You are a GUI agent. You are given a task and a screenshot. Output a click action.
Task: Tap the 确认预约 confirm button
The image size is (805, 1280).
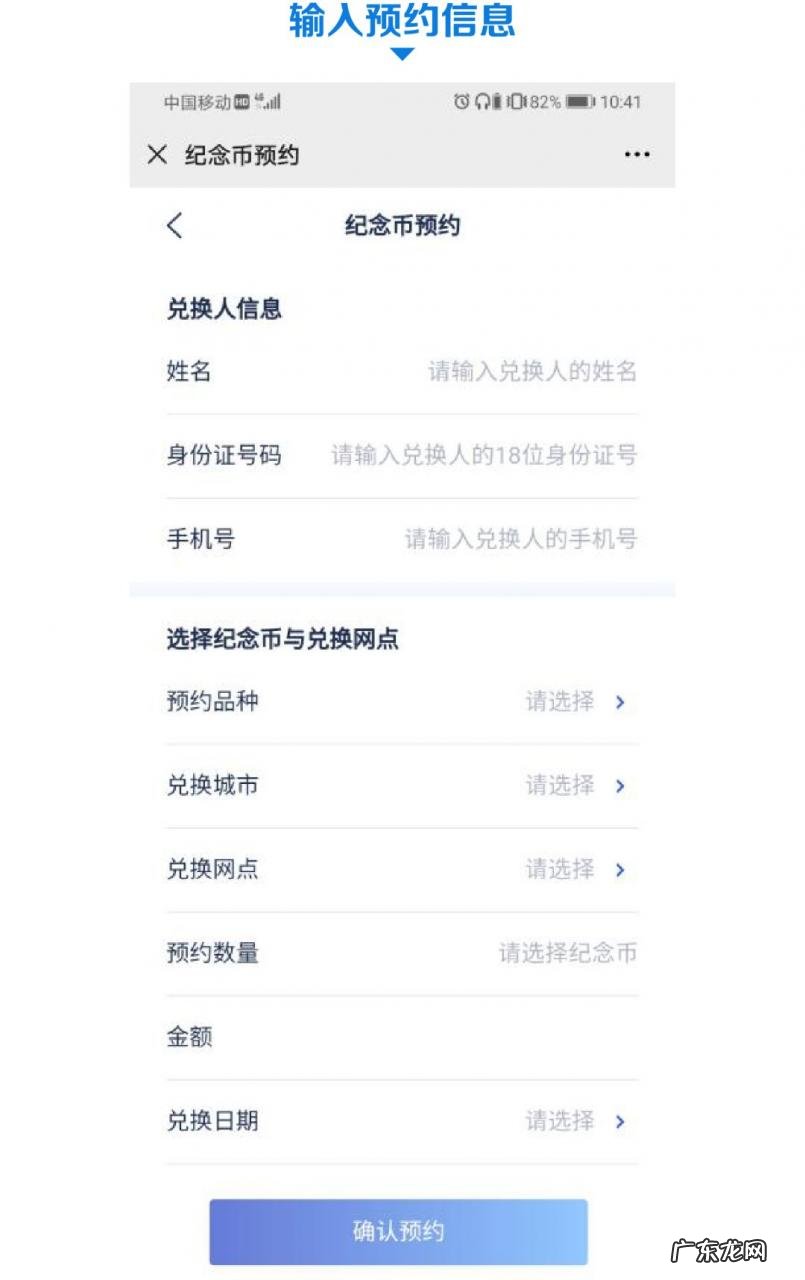(x=400, y=1232)
